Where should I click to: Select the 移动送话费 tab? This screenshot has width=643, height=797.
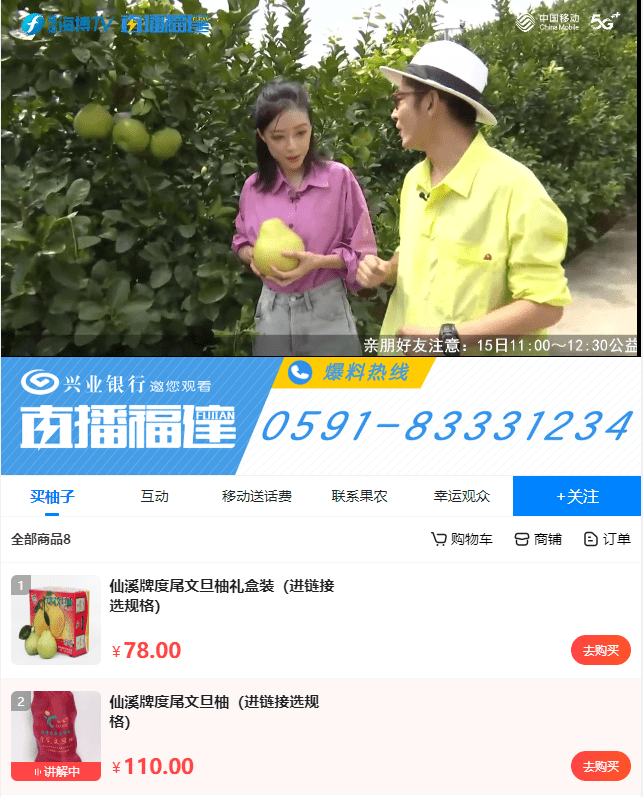click(x=257, y=496)
